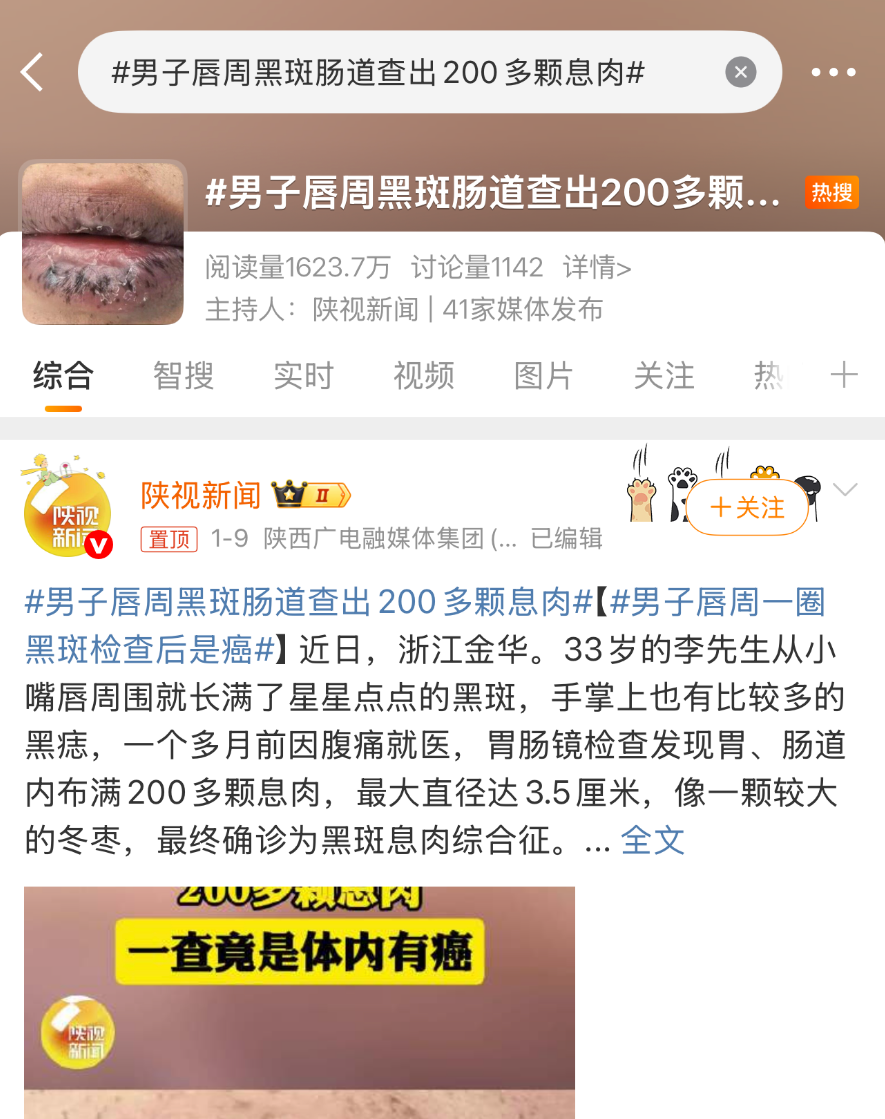Open 陕视新闻 profile from its avatar

(67, 511)
